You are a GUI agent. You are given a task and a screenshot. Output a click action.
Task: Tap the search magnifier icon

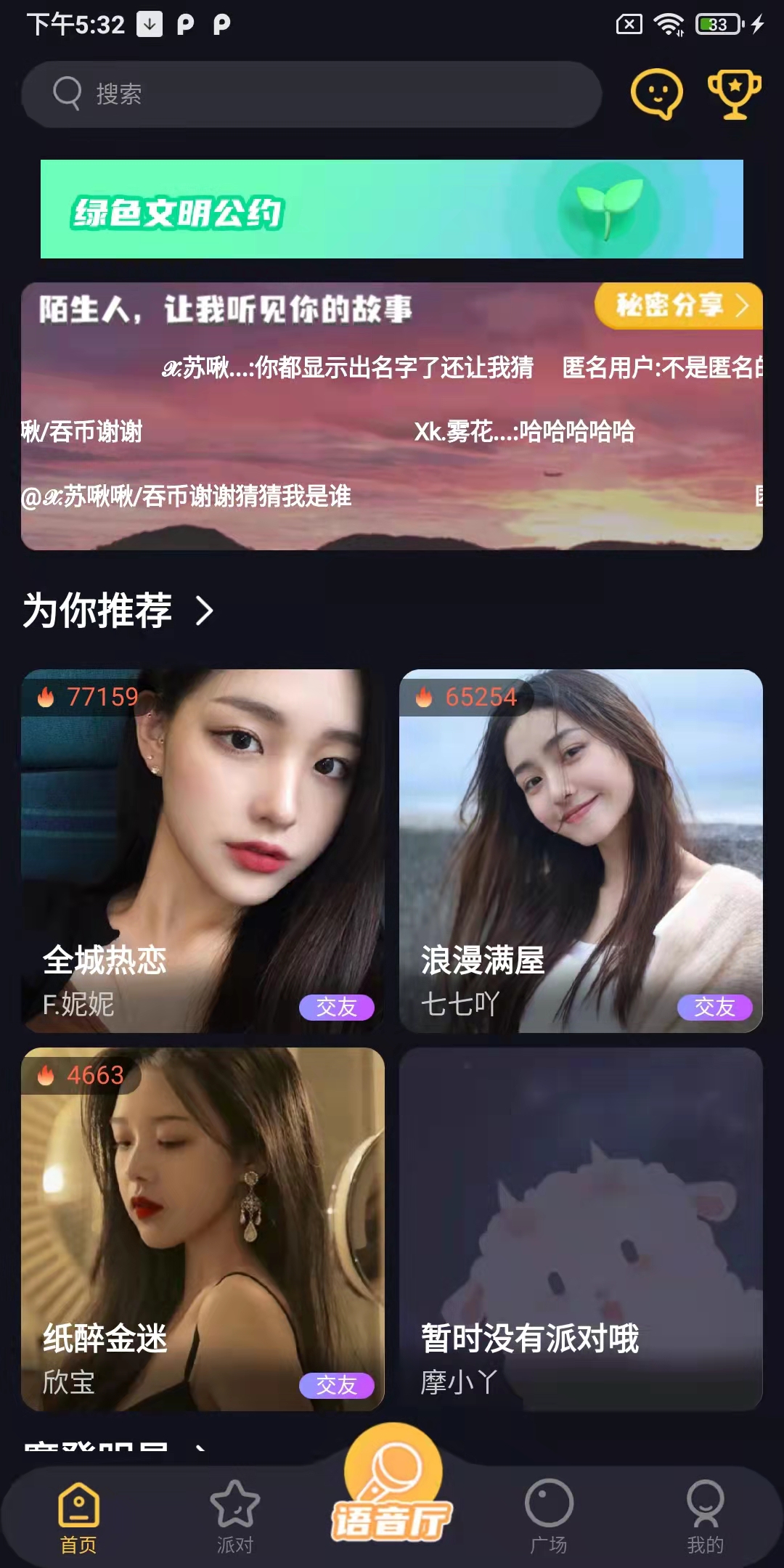(65, 93)
